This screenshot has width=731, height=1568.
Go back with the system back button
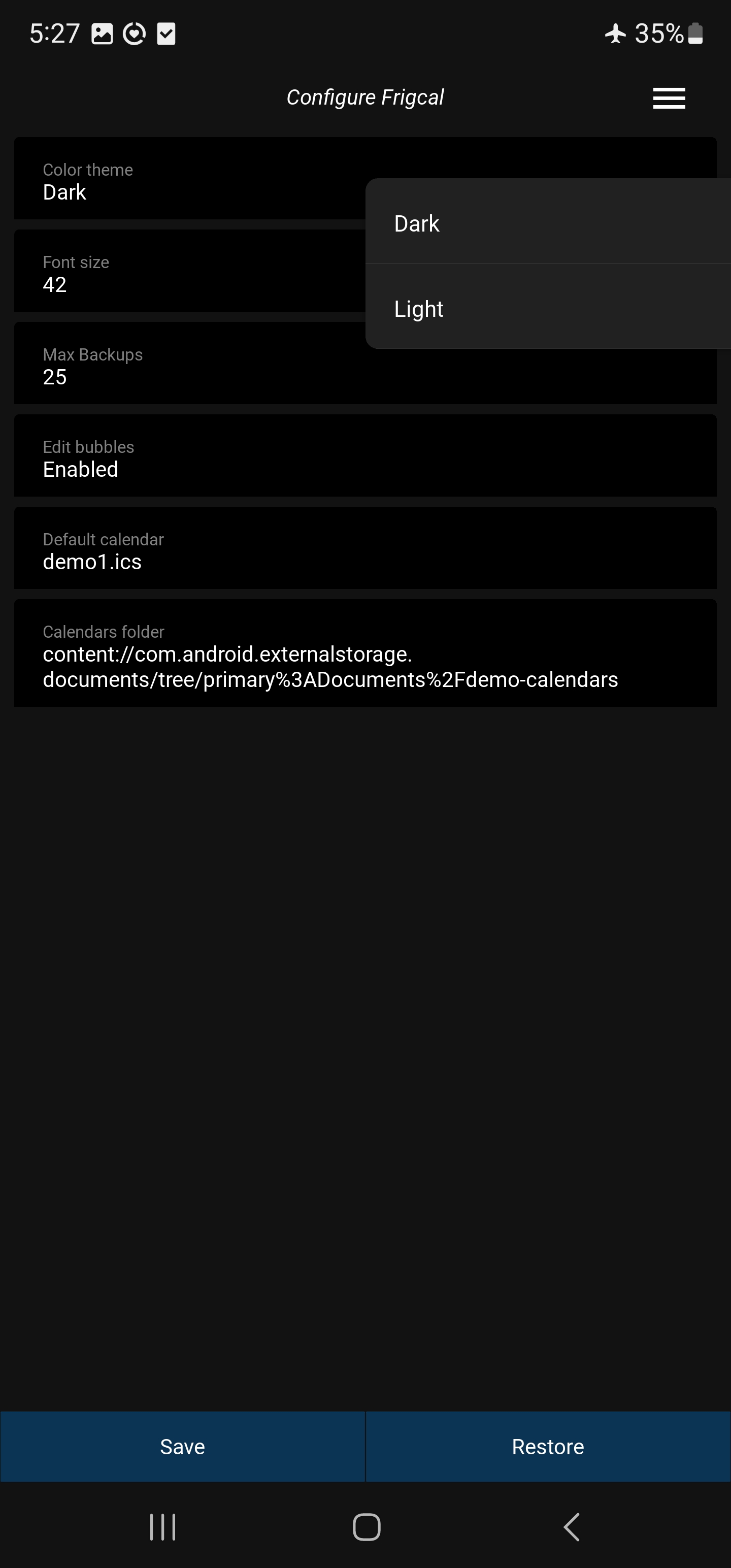(x=571, y=1526)
